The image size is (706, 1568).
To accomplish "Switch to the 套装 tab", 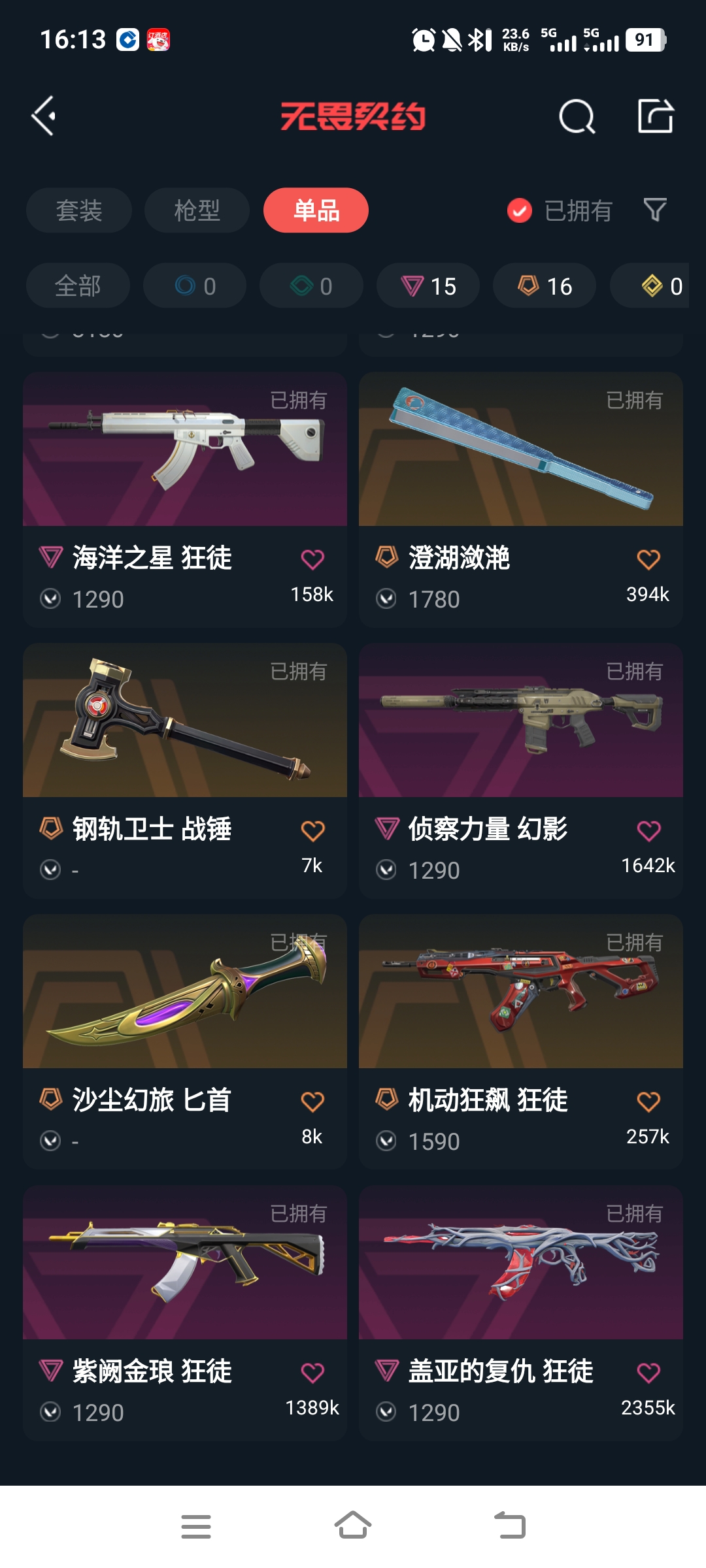I will pos(79,210).
